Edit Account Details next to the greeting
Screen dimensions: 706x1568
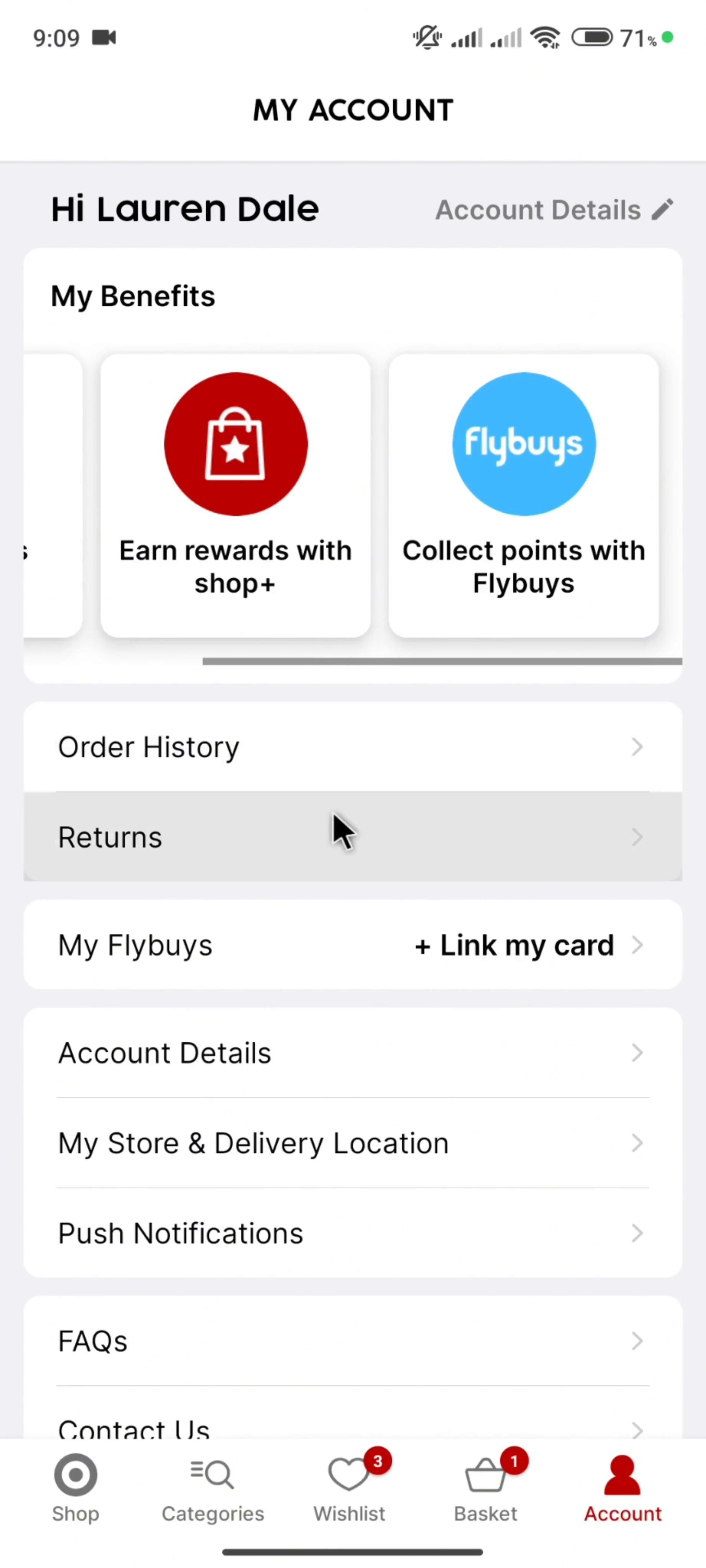click(x=553, y=210)
